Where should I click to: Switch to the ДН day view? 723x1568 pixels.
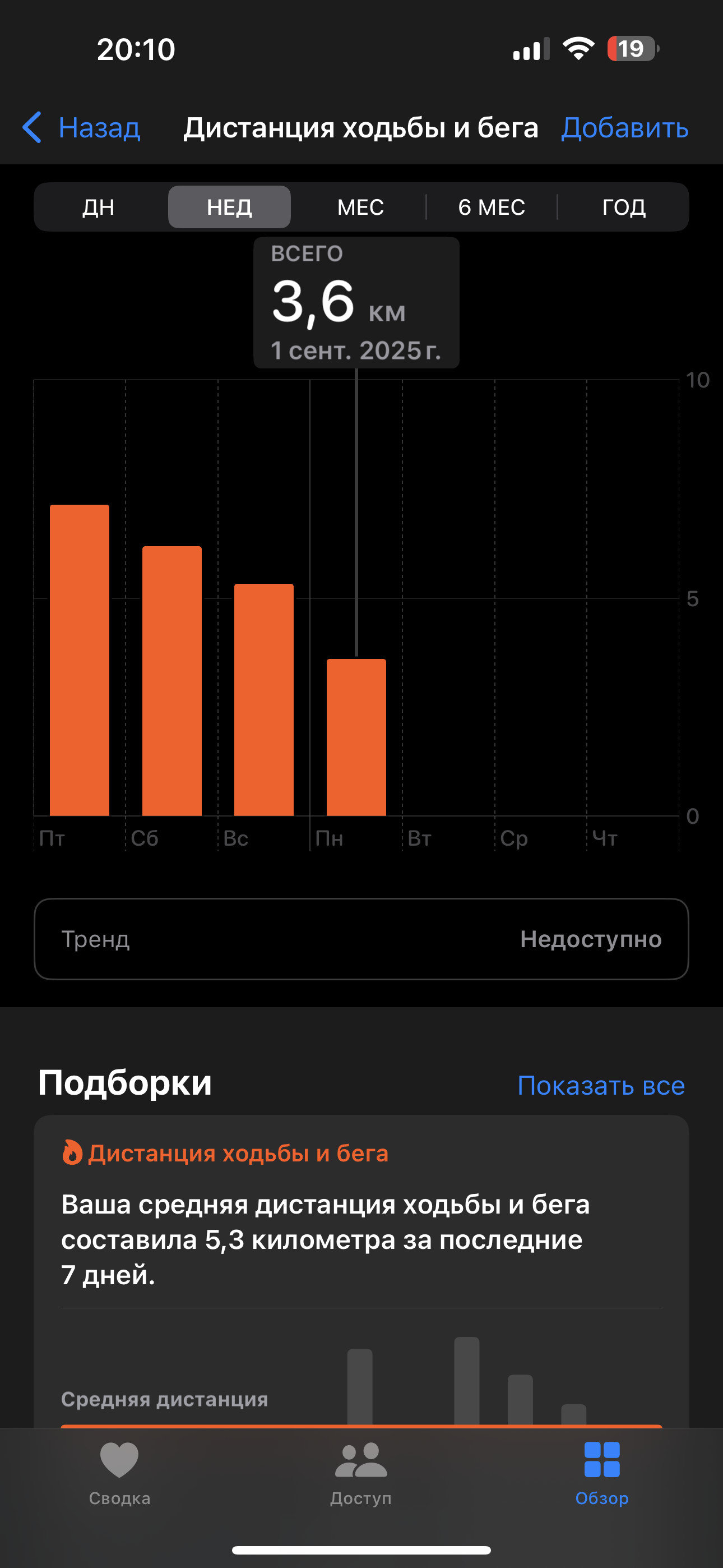point(99,207)
